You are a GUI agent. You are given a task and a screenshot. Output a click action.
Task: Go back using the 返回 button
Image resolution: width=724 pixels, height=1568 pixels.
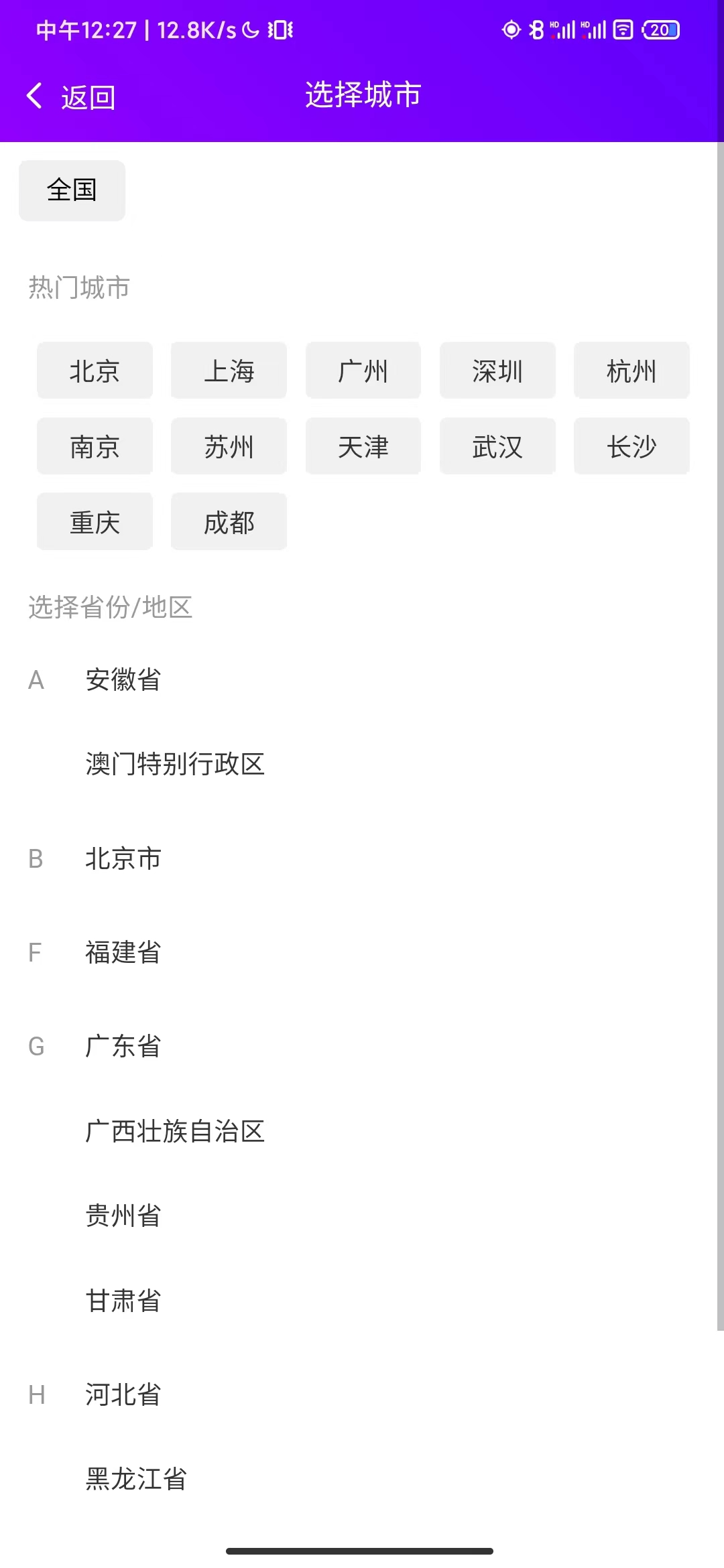[71, 96]
